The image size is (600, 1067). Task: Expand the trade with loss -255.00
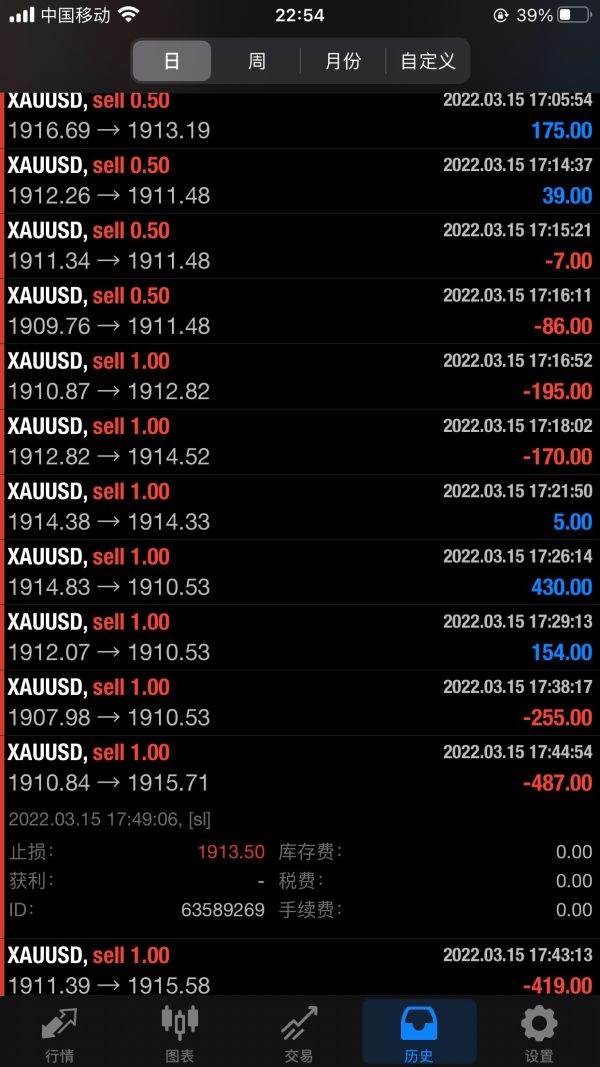(x=300, y=703)
